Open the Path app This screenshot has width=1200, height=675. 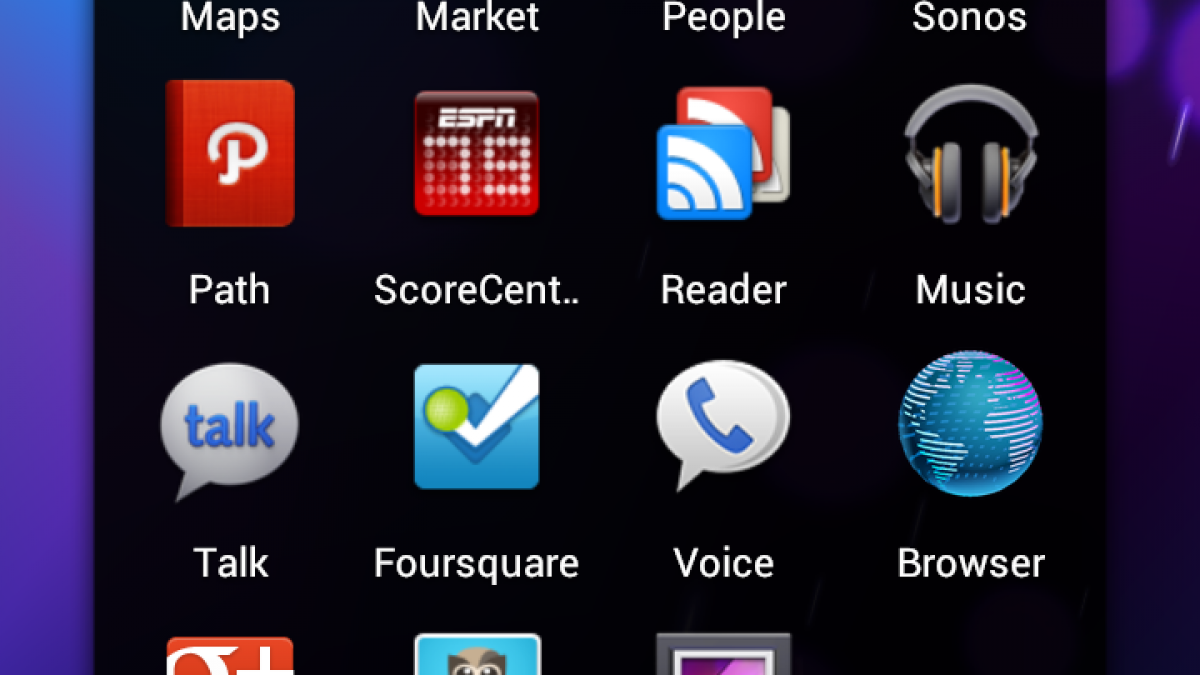(x=230, y=154)
